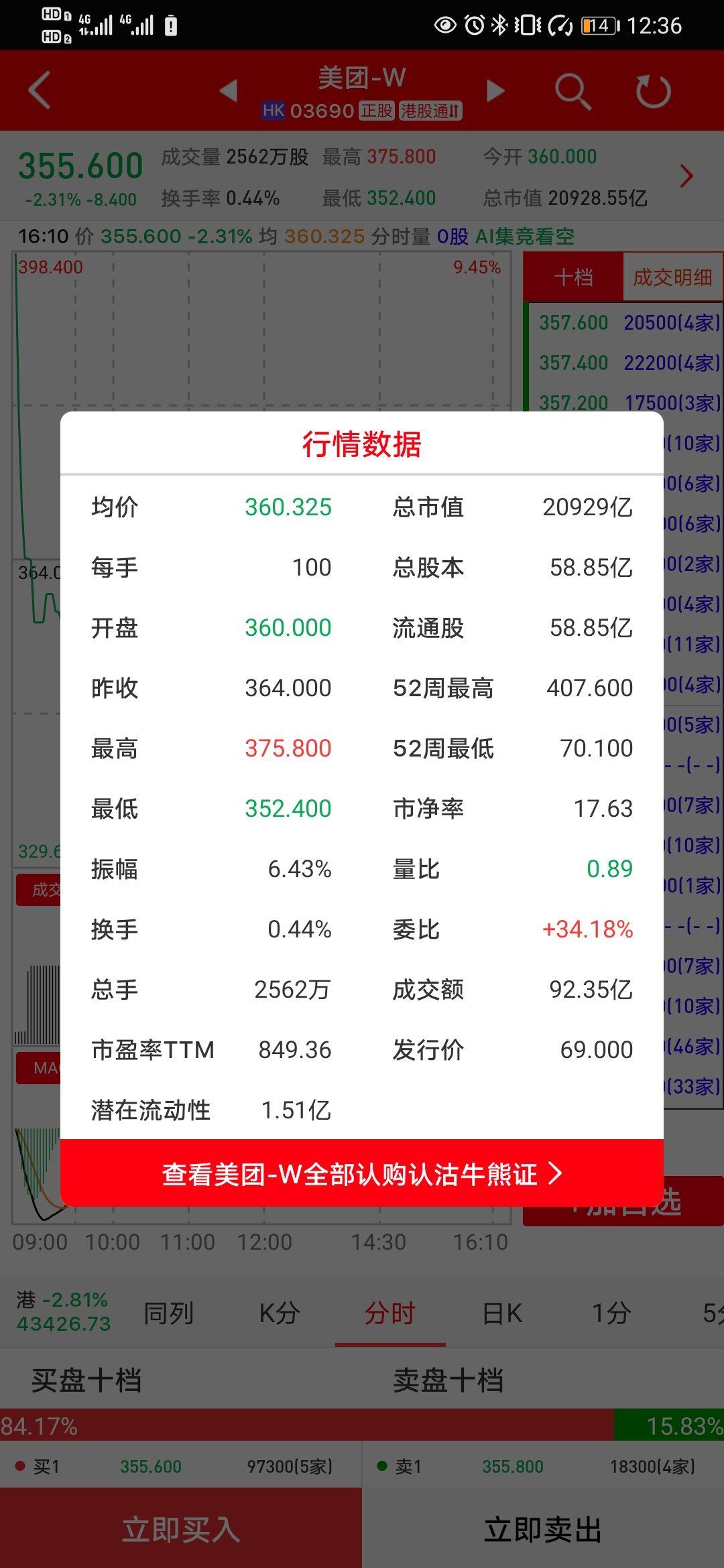Select the 1分 one-minute chart tab
The image size is (724, 1568).
tap(611, 1314)
